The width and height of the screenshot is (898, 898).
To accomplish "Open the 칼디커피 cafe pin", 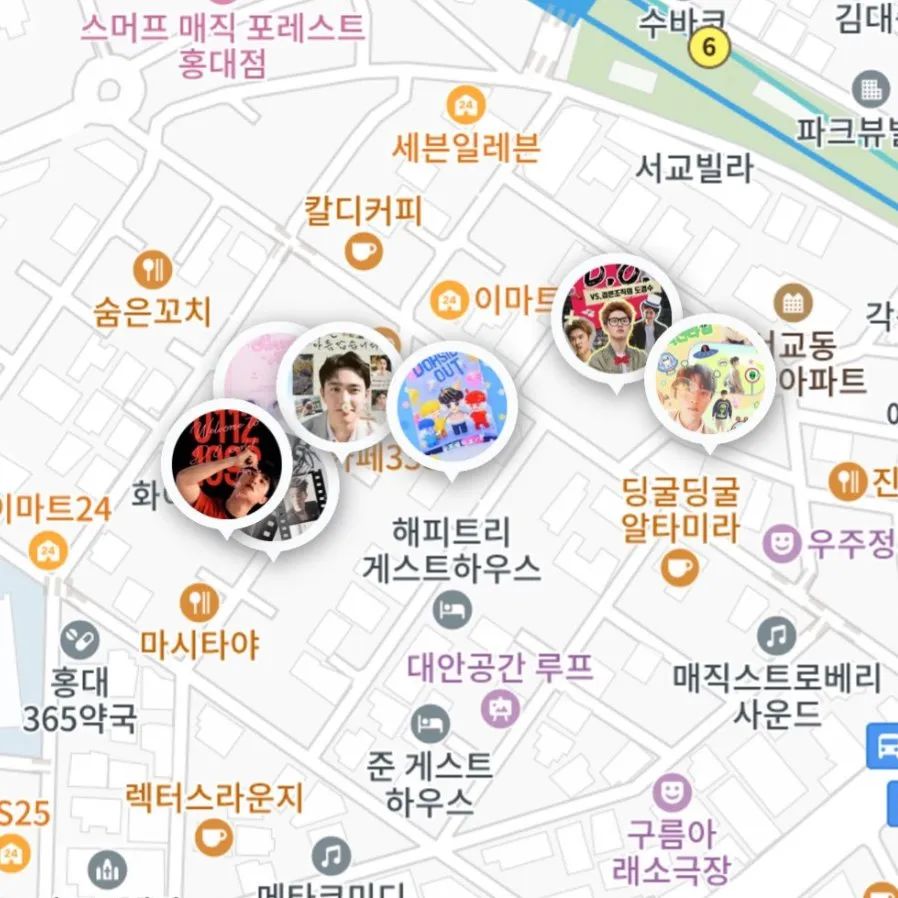I will click(x=363, y=249).
